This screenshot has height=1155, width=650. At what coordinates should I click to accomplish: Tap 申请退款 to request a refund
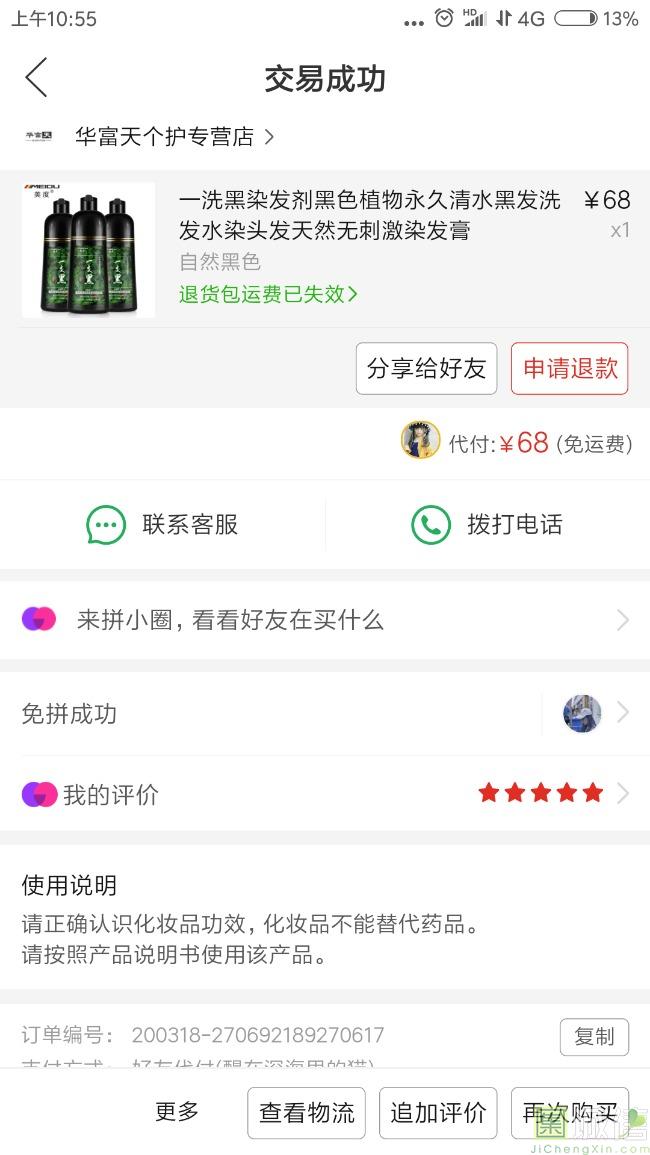tap(570, 368)
